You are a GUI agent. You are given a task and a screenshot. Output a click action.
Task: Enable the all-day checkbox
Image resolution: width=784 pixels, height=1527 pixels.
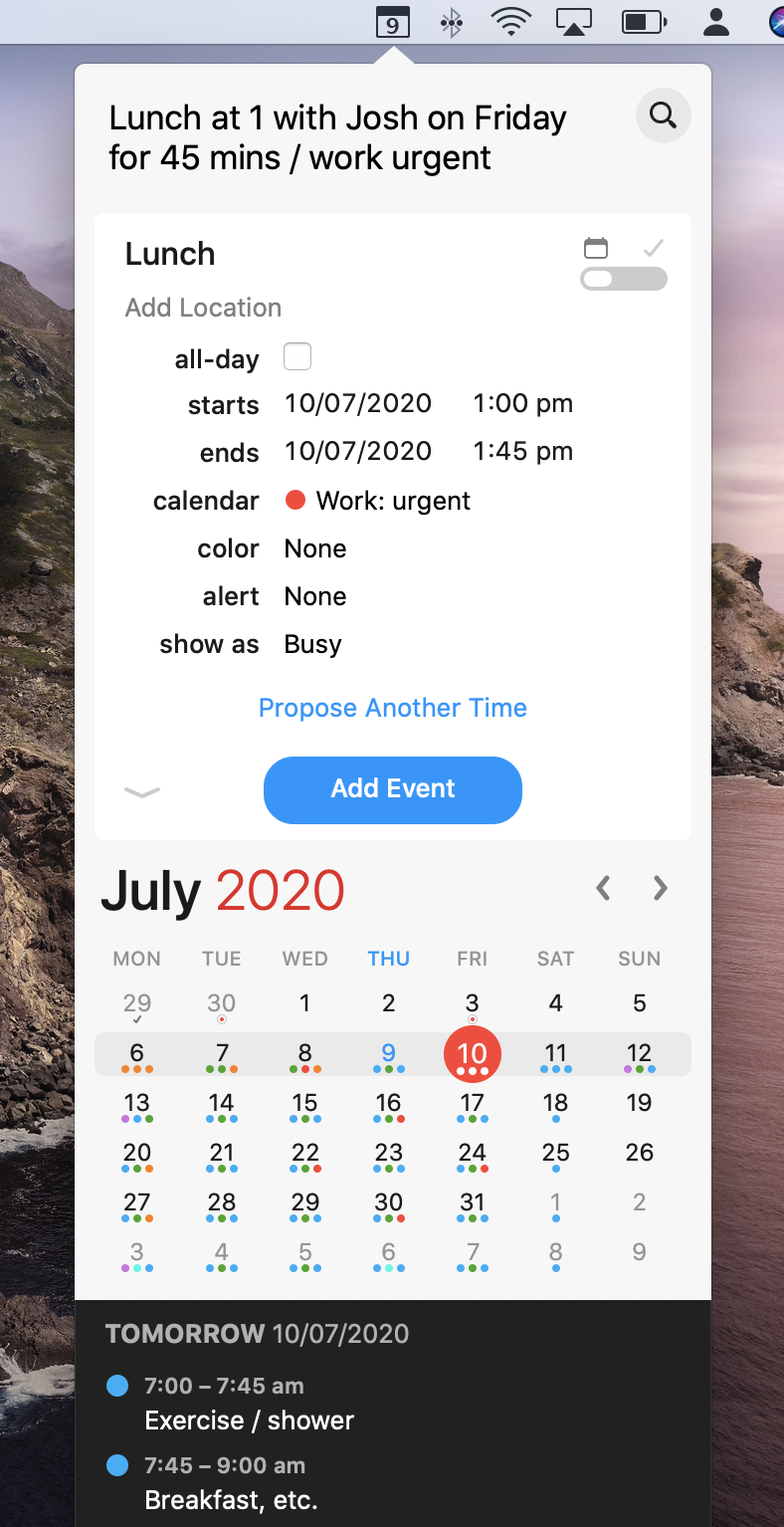click(296, 355)
